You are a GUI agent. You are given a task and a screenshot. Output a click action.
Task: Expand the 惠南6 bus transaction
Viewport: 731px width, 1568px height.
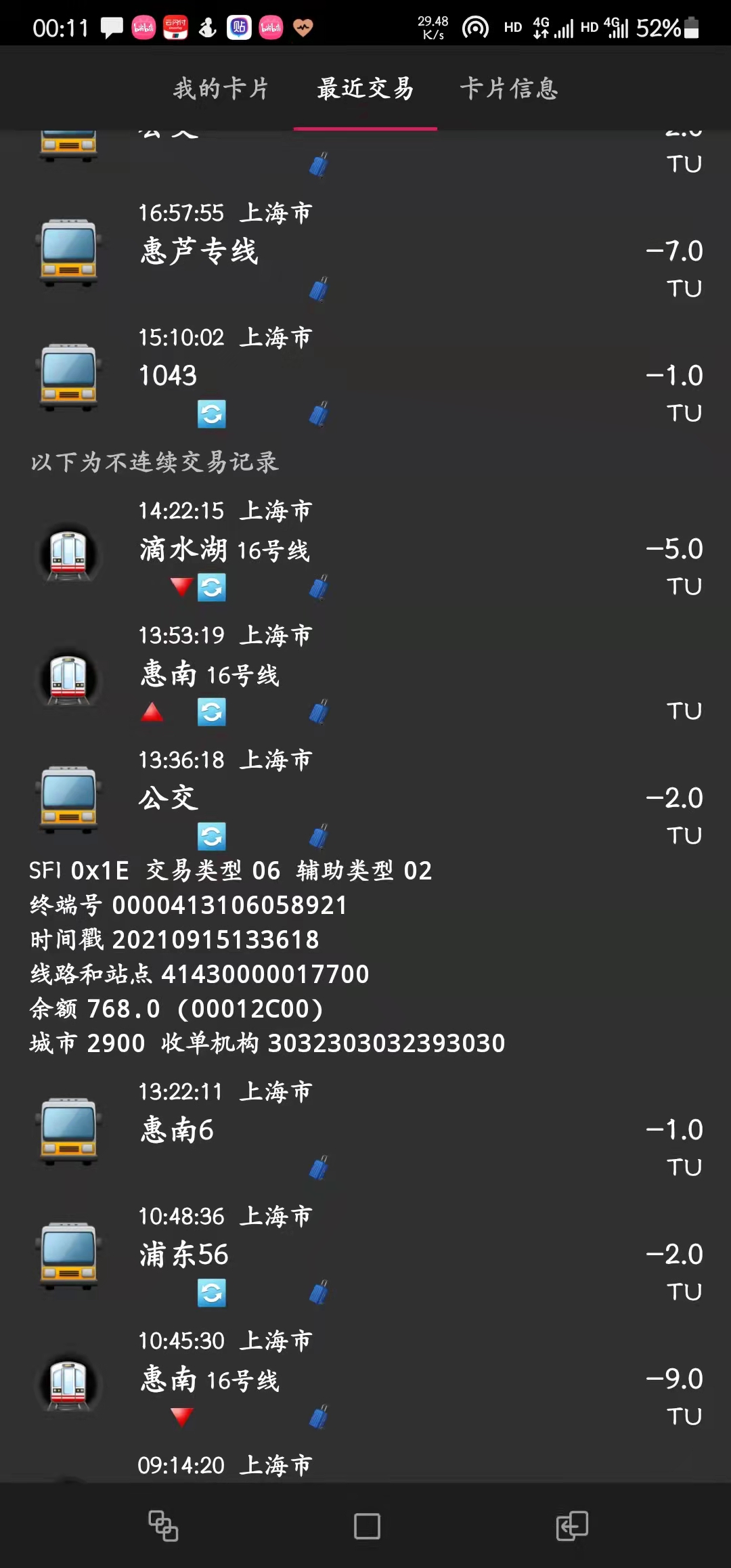365,1130
